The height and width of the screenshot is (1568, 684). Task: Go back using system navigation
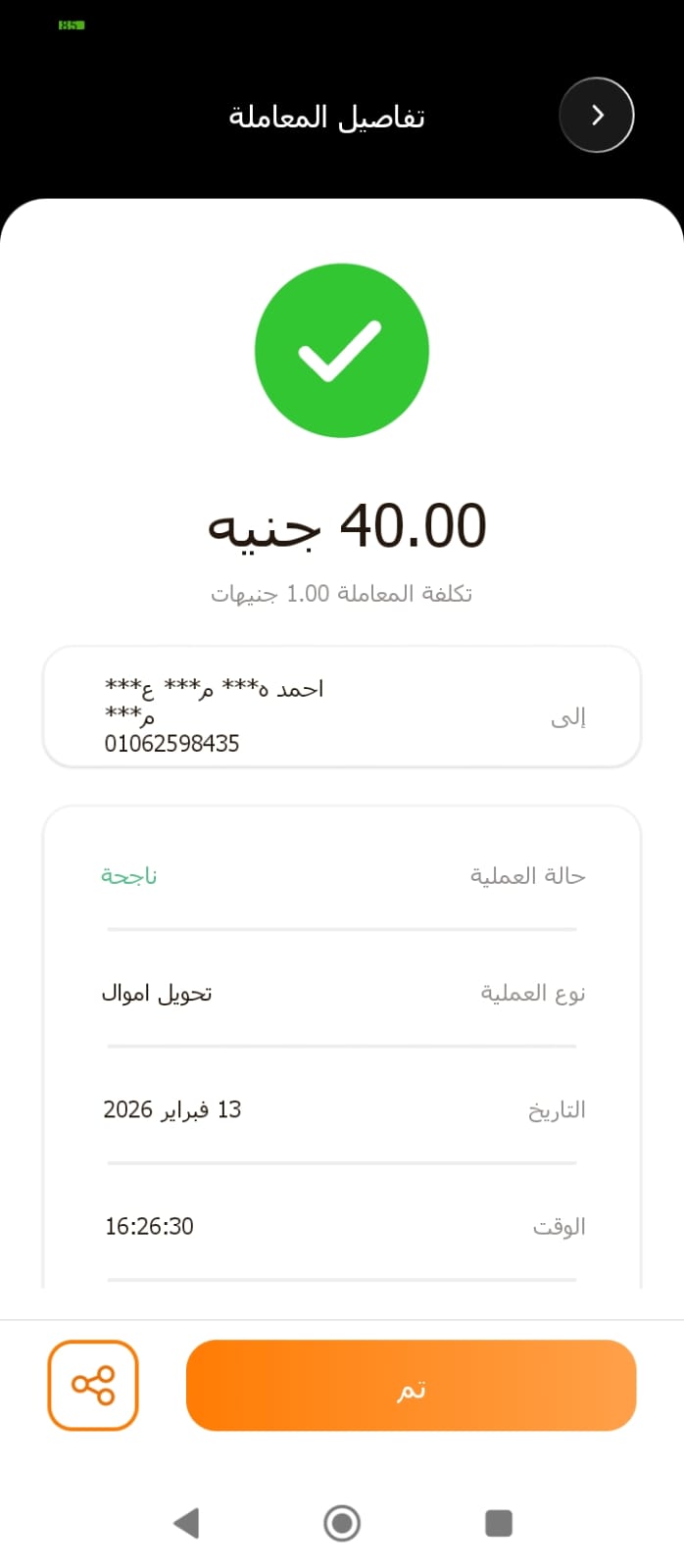click(x=186, y=1523)
